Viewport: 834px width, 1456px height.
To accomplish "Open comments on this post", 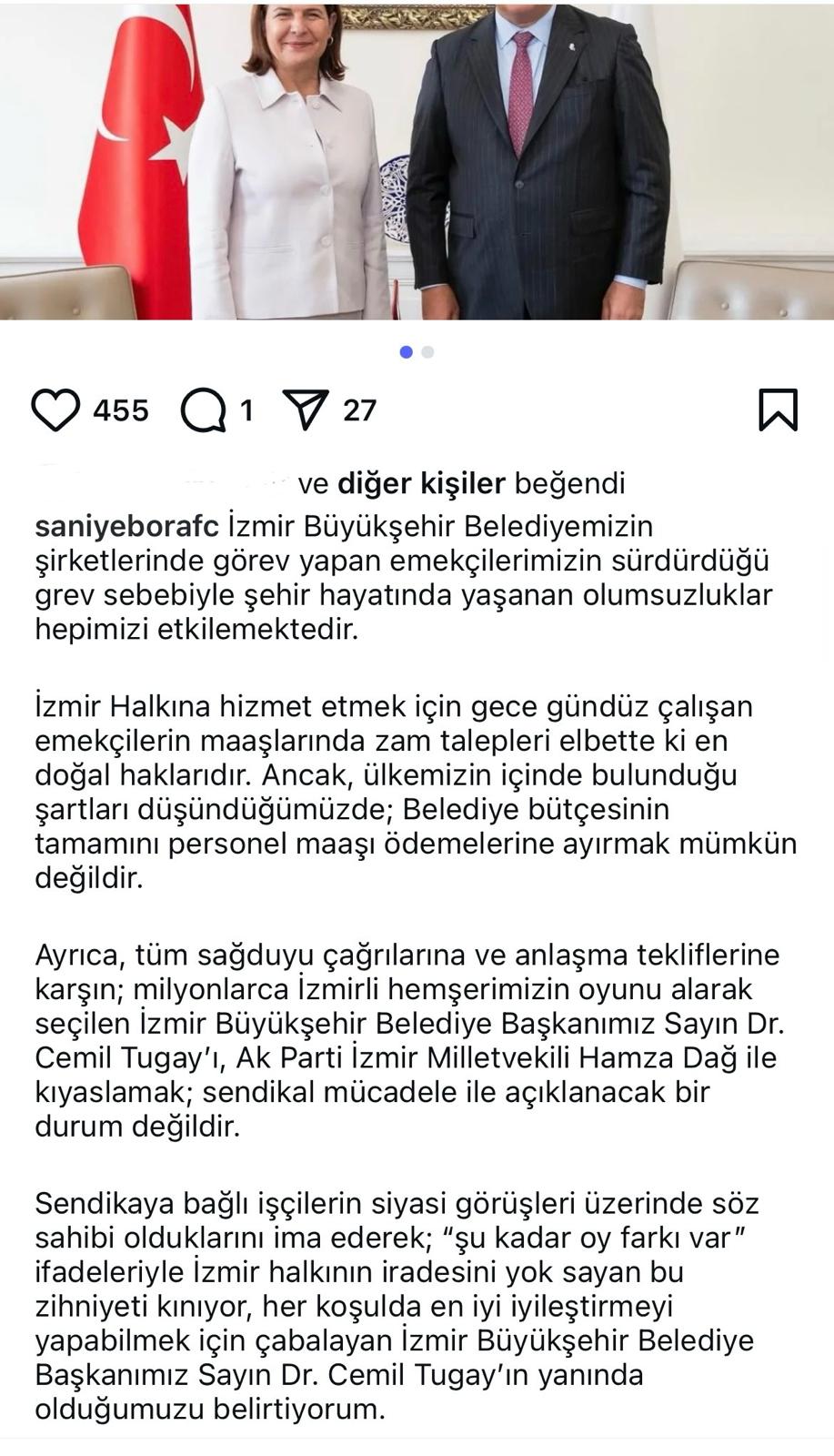I will point(203,410).
